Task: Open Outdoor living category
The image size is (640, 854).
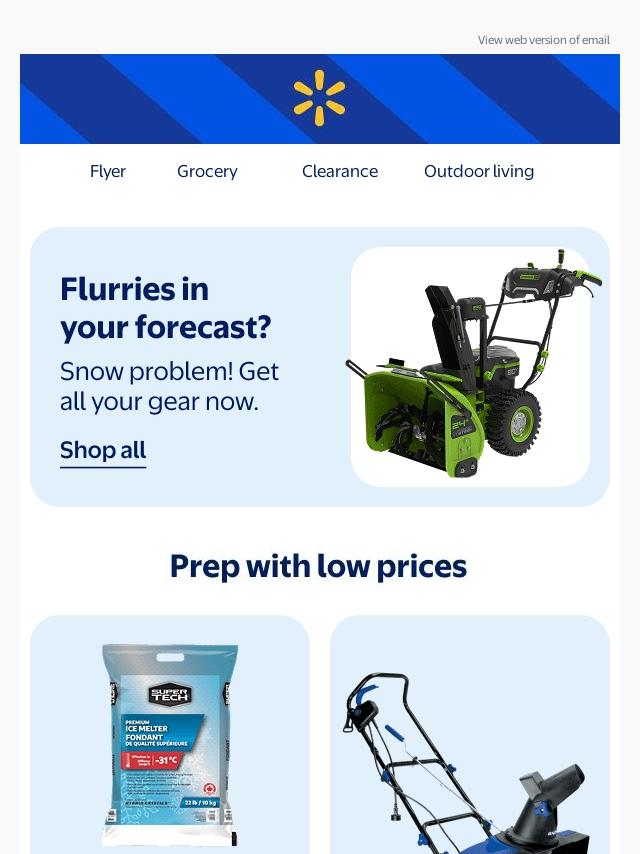Action: click(479, 171)
